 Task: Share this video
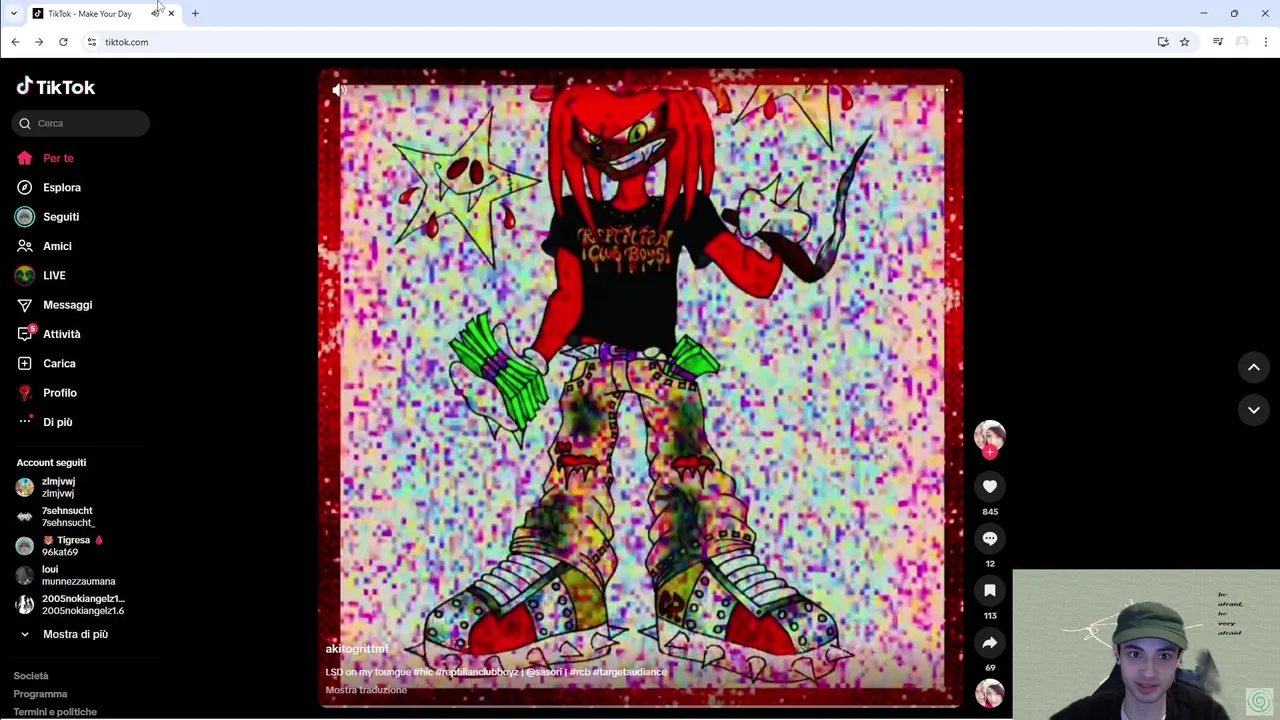990,643
